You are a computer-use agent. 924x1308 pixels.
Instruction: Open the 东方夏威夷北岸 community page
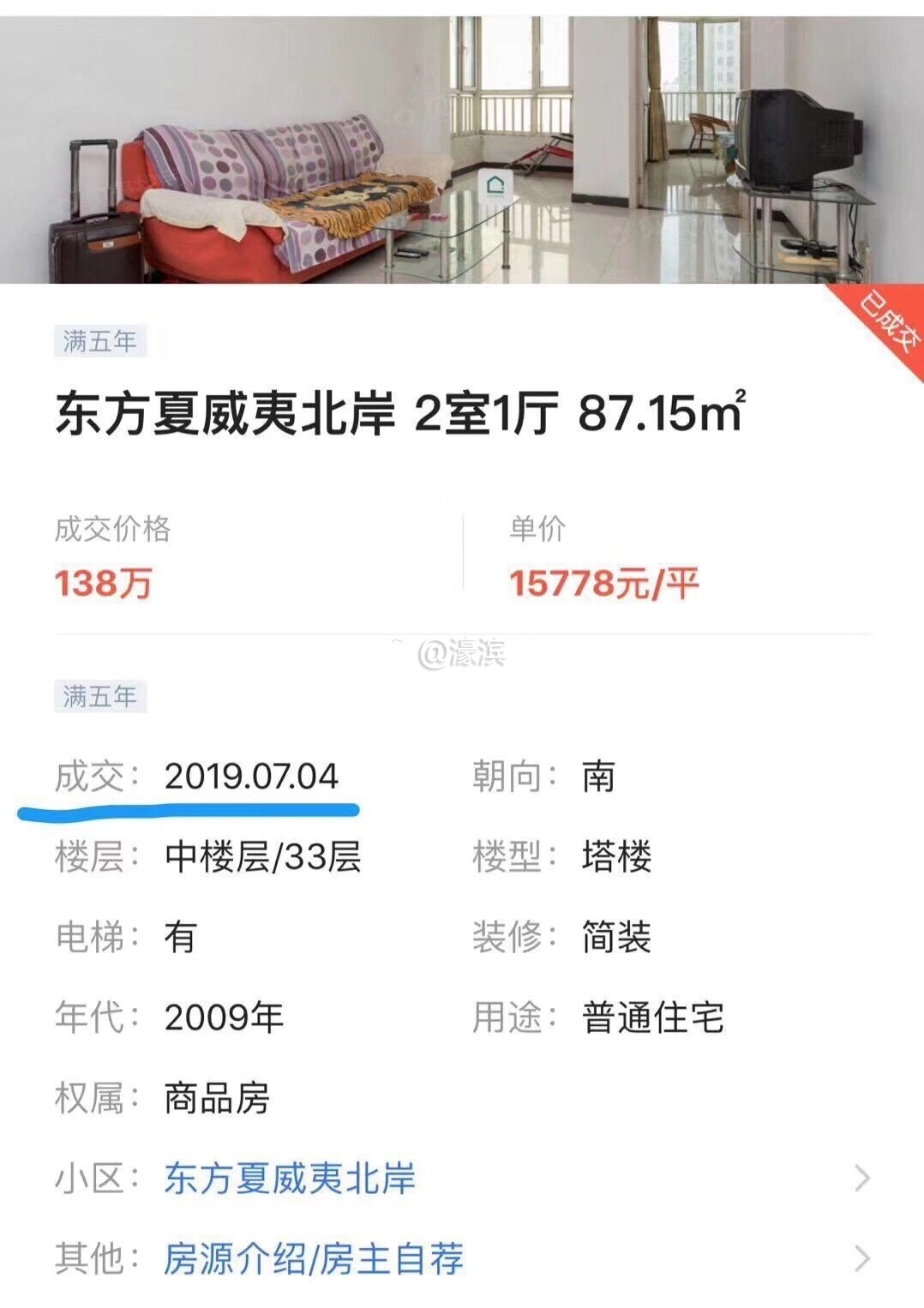(290, 1179)
